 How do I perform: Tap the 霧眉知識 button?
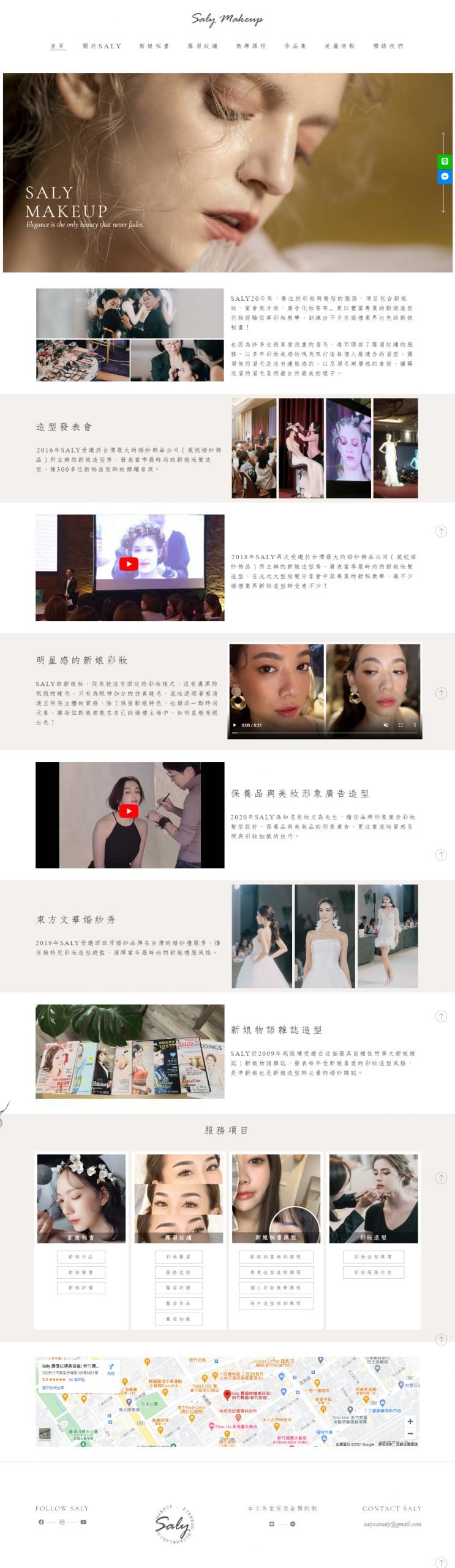(x=178, y=1319)
